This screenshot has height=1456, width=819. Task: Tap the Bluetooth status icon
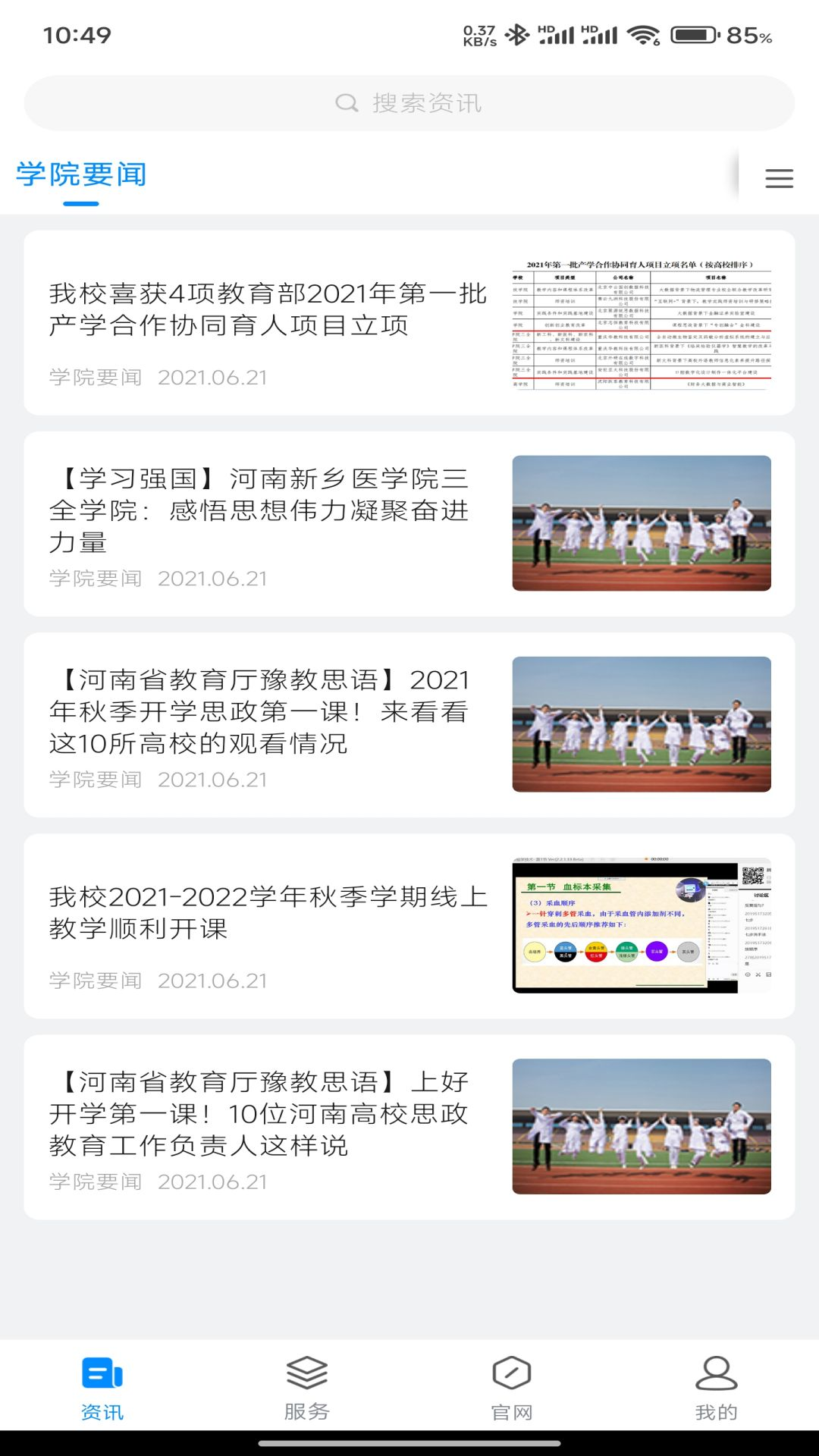tap(517, 34)
